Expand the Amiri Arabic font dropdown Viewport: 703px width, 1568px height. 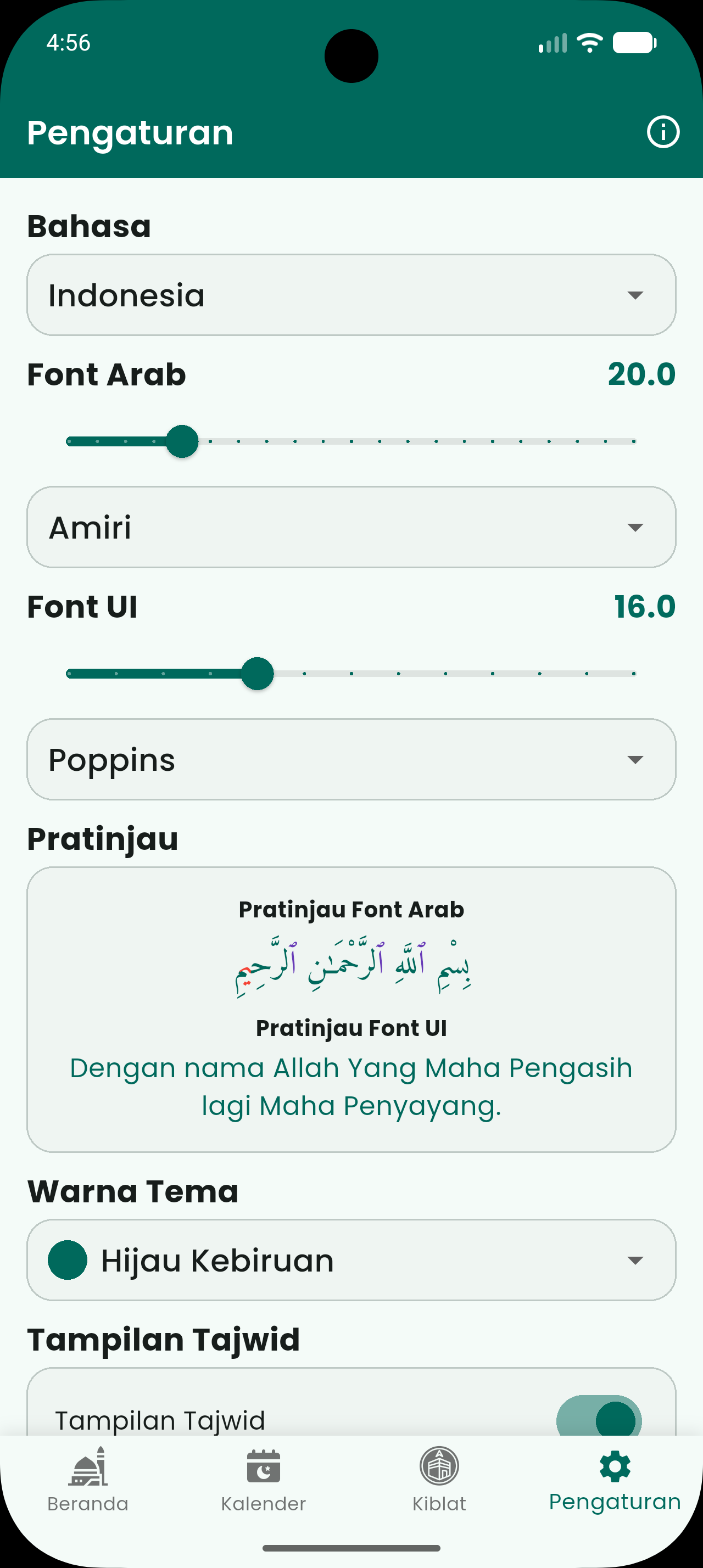click(x=351, y=527)
